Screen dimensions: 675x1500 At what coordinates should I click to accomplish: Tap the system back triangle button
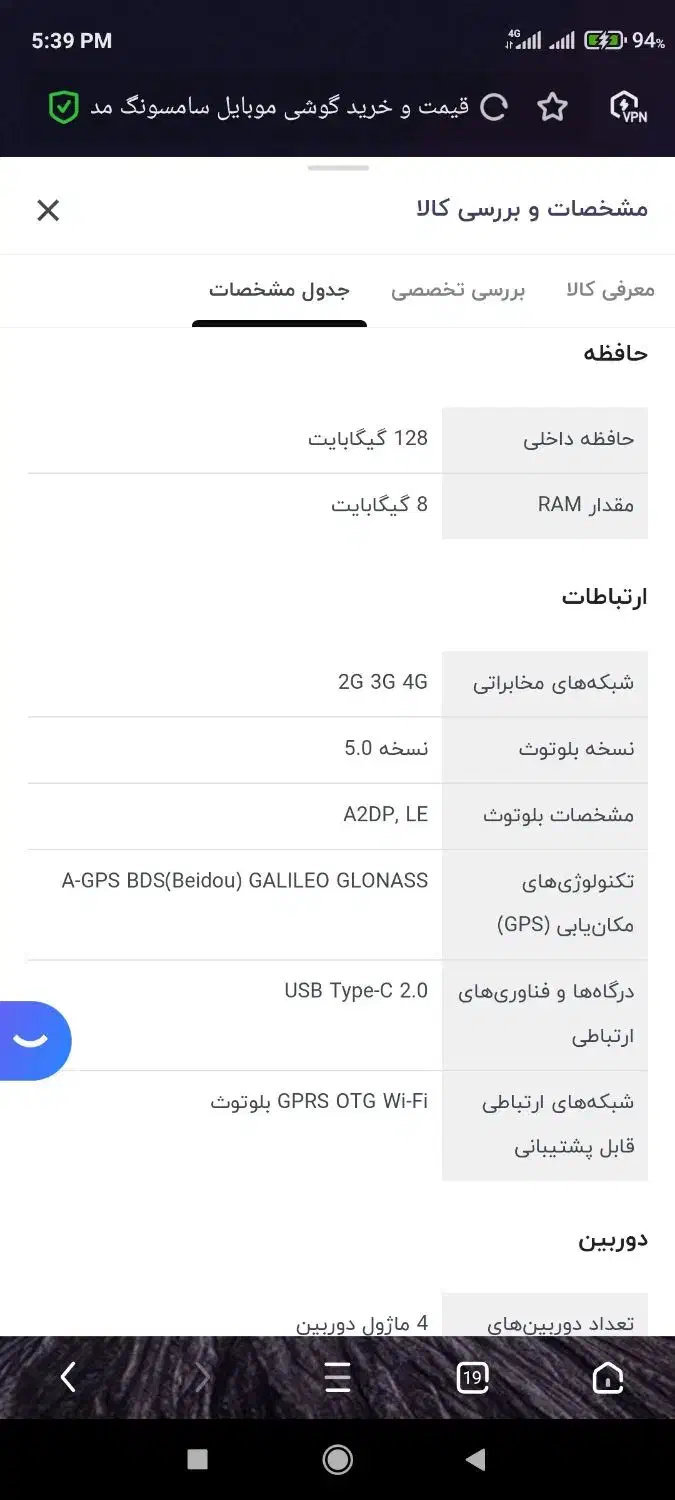click(476, 1460)
